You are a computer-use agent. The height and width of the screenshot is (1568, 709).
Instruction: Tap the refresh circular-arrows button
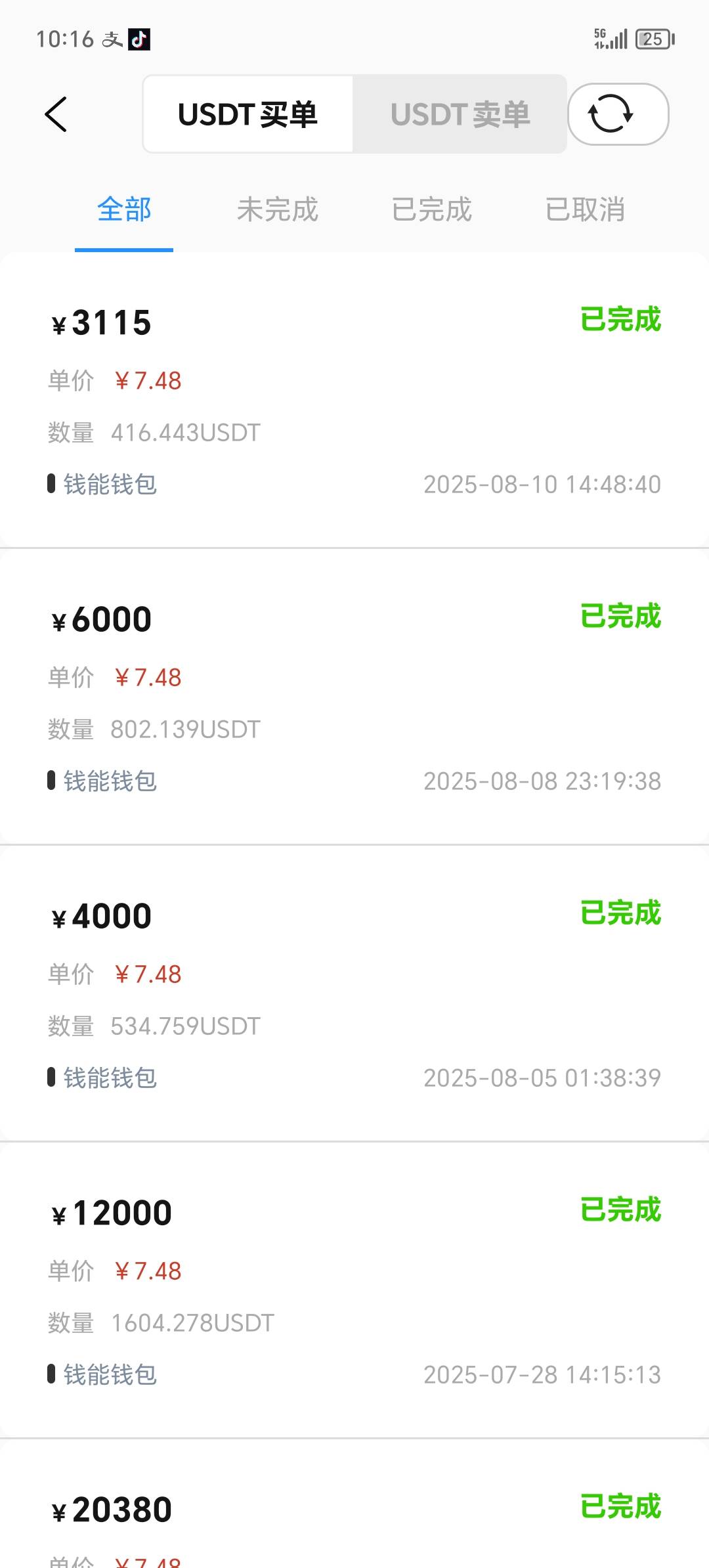pos(618,114)
